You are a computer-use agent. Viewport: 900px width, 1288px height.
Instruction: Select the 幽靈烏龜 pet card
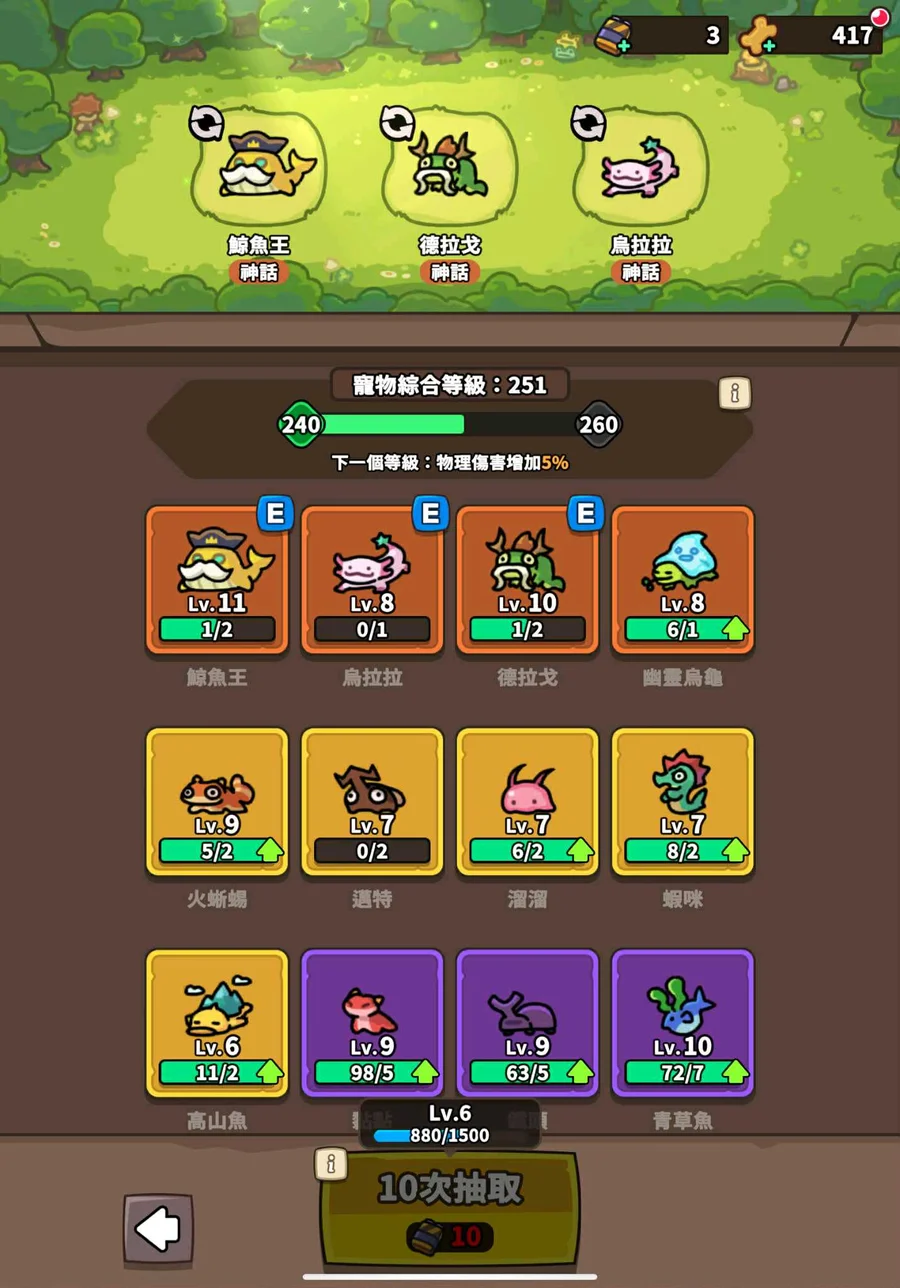(683, 580)
